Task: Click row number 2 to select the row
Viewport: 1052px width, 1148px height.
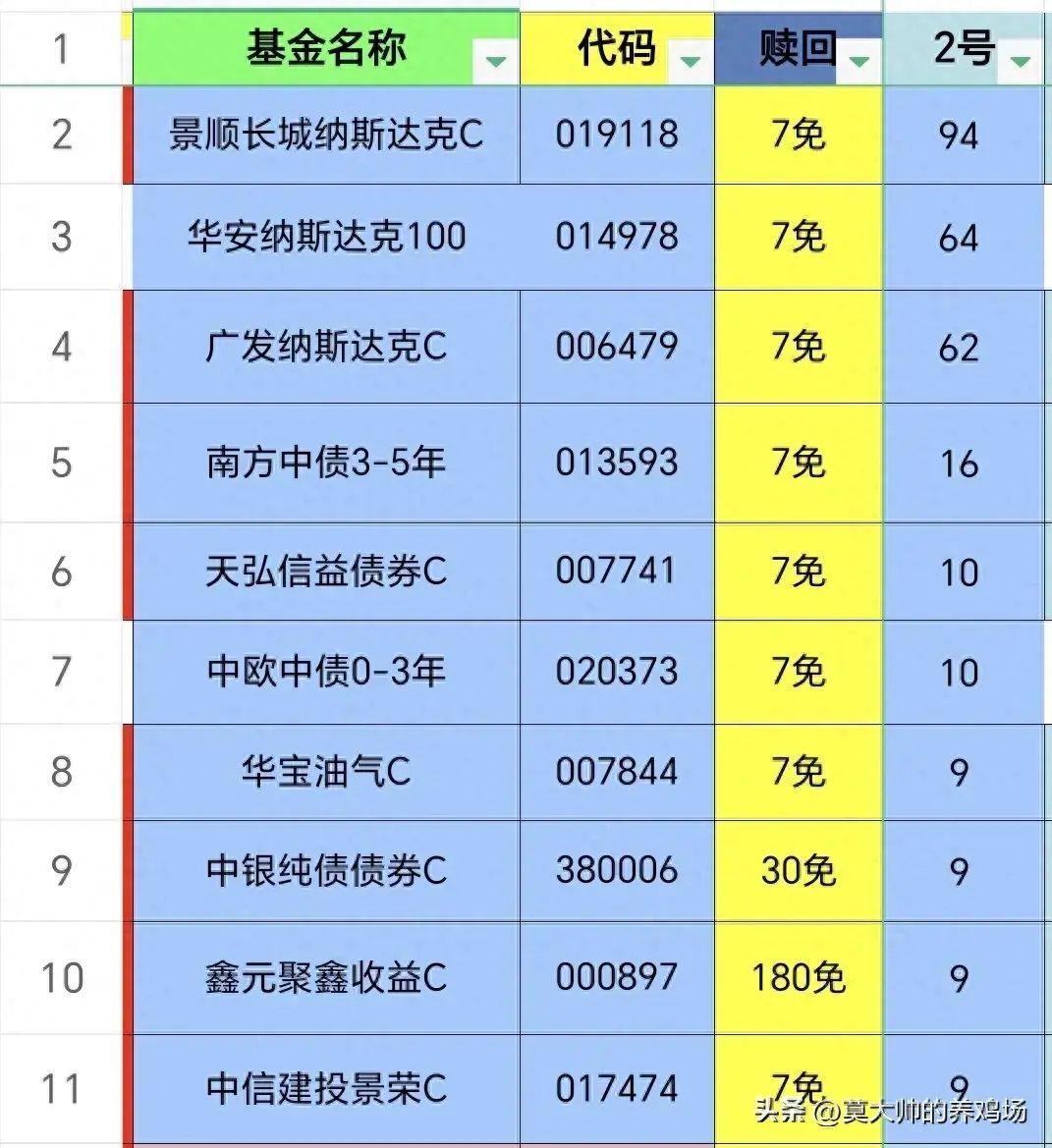Action: click(x=59, y=136)
